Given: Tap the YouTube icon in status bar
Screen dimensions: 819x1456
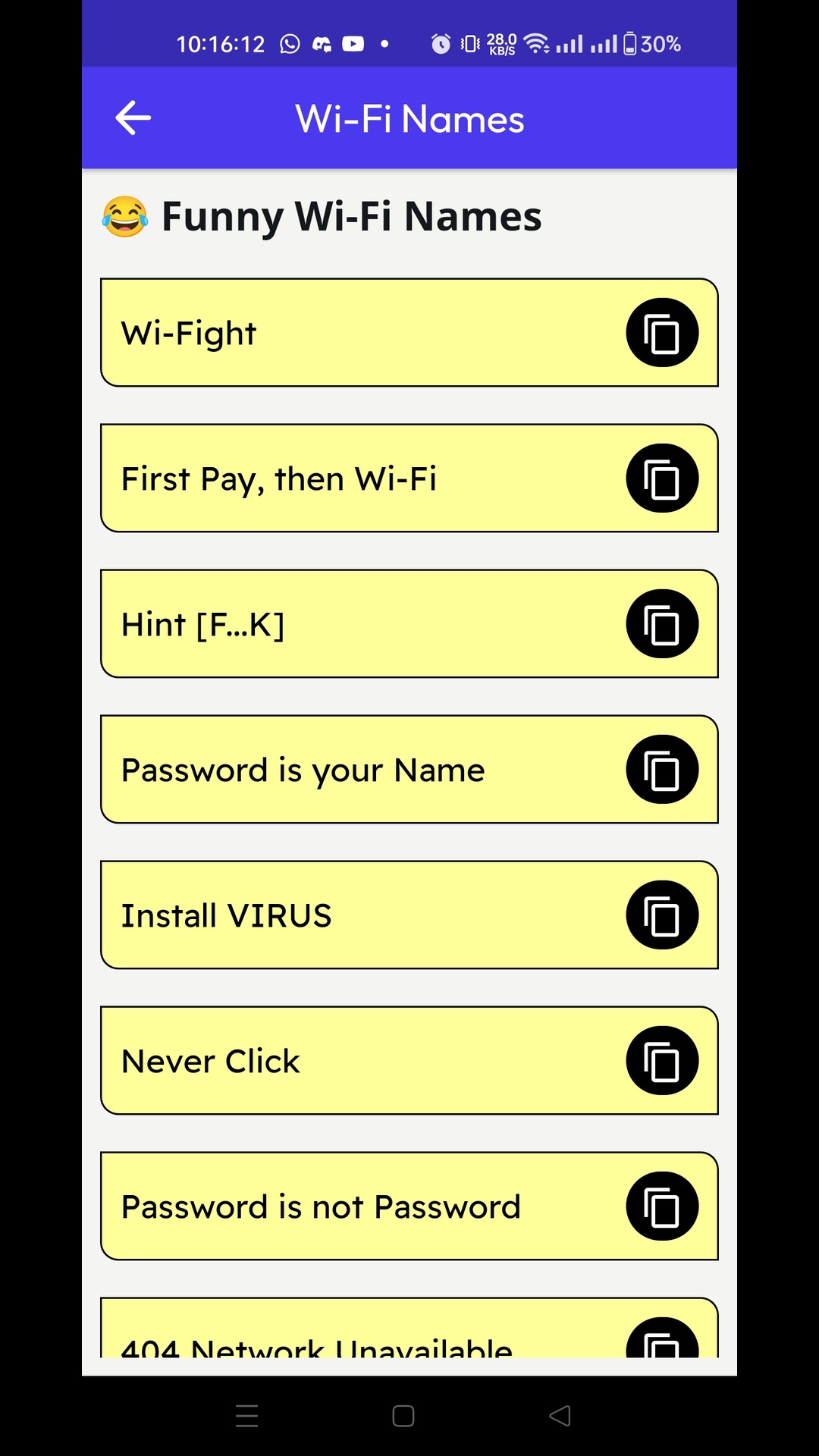Looking at the screenshot, I should (353, 43).
